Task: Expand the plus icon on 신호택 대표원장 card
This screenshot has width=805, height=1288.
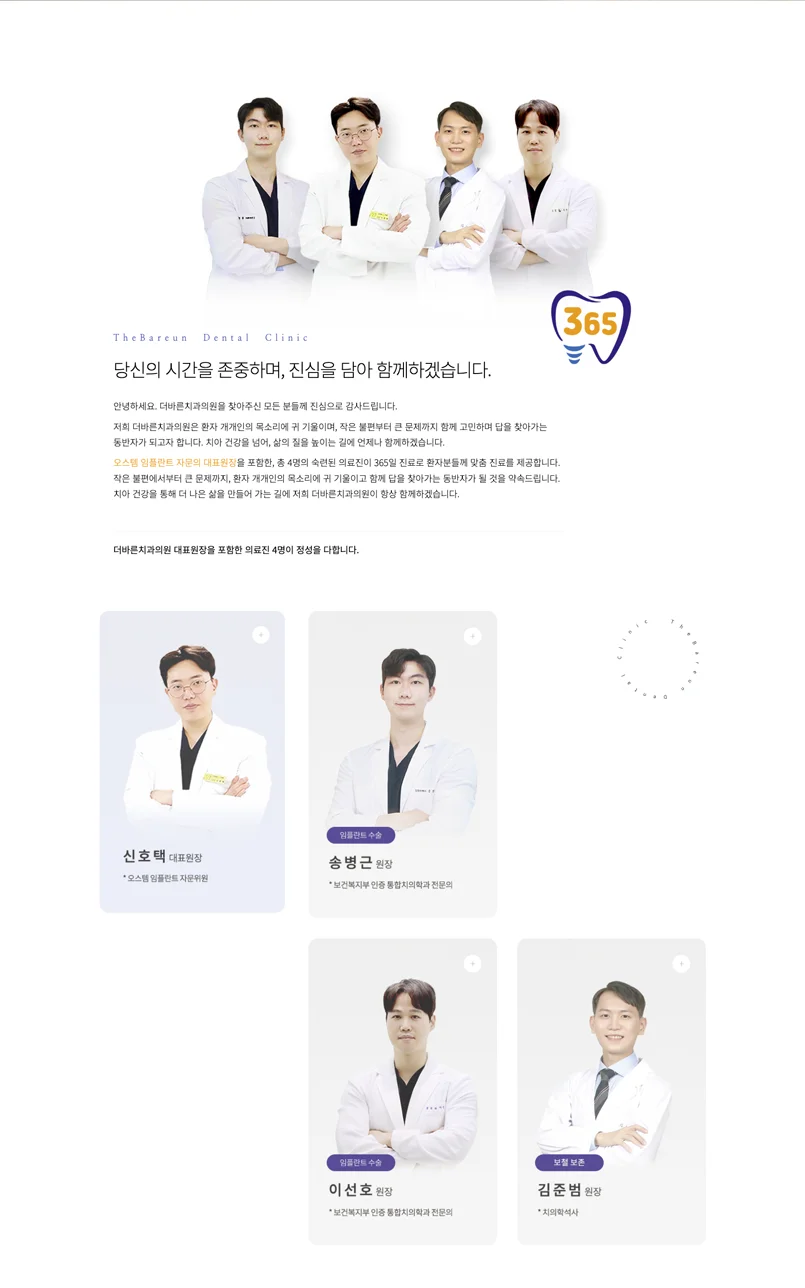Action: point(261,634)
